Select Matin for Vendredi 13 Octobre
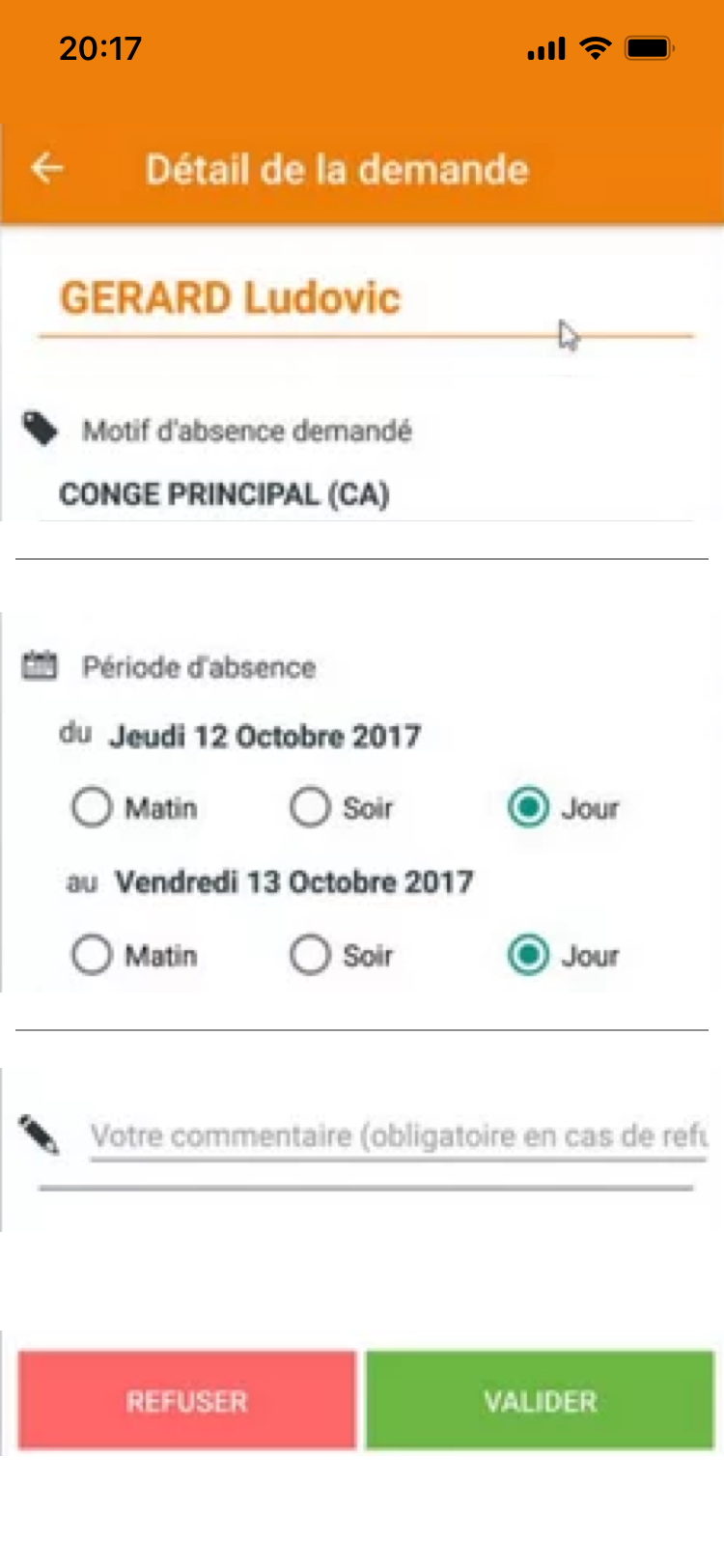 click(92, 956)
